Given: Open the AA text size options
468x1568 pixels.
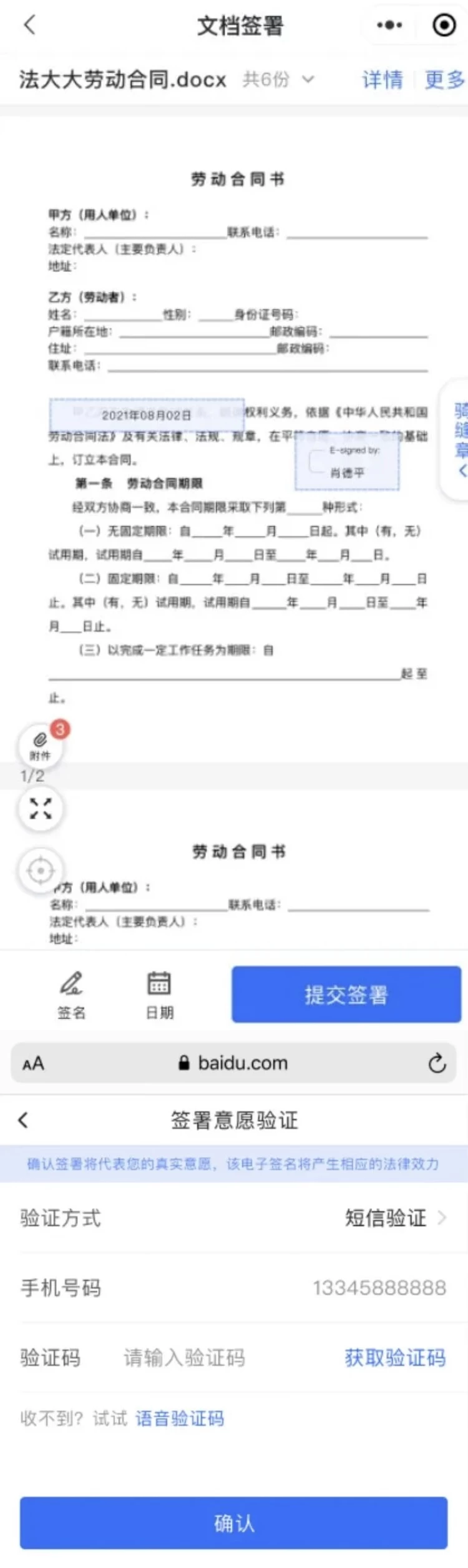Looking at the screenshot, I should (33, 1063).
